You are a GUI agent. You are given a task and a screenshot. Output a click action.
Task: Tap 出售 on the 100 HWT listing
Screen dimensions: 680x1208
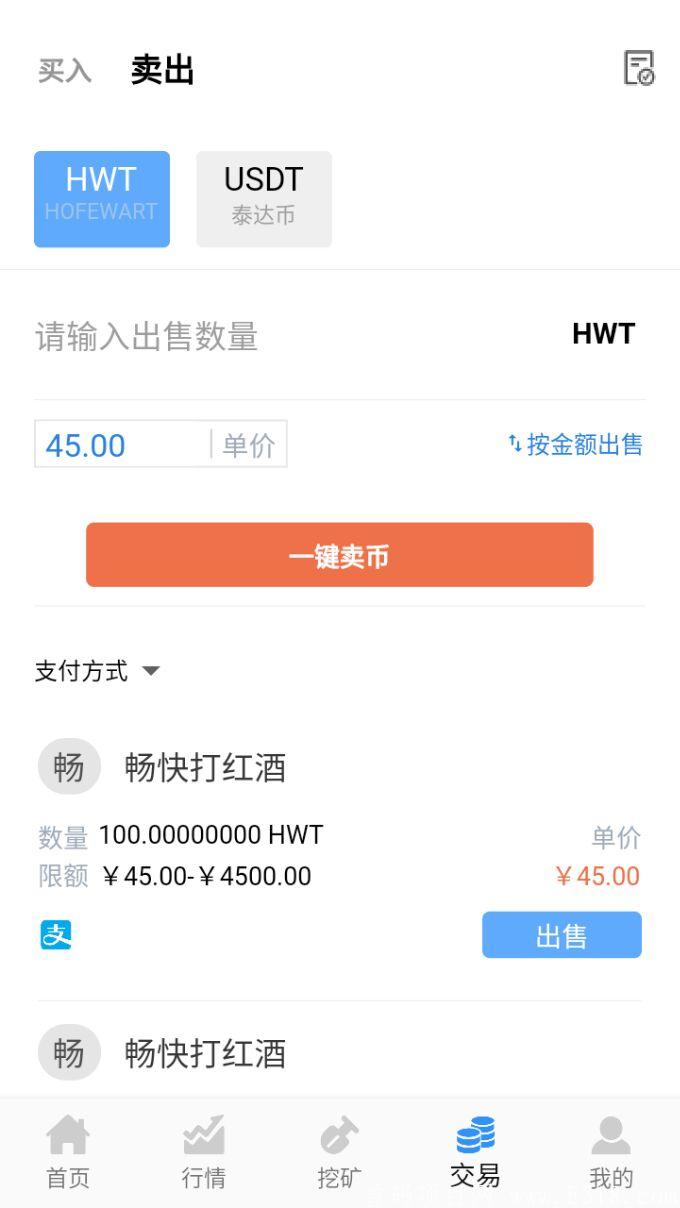pos(562,935)
